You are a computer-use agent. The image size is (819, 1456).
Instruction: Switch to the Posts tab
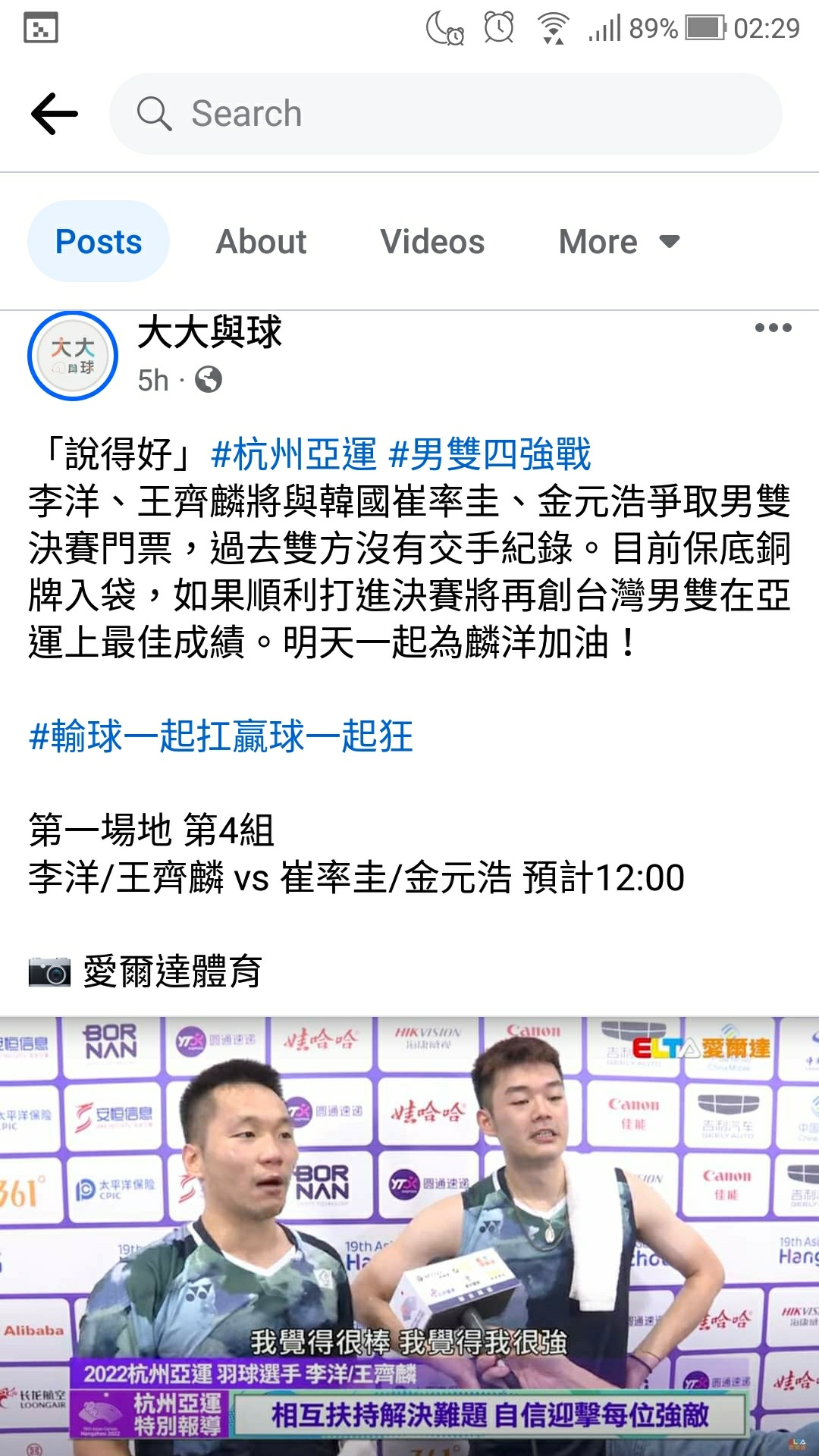click(x=99, y=242)
